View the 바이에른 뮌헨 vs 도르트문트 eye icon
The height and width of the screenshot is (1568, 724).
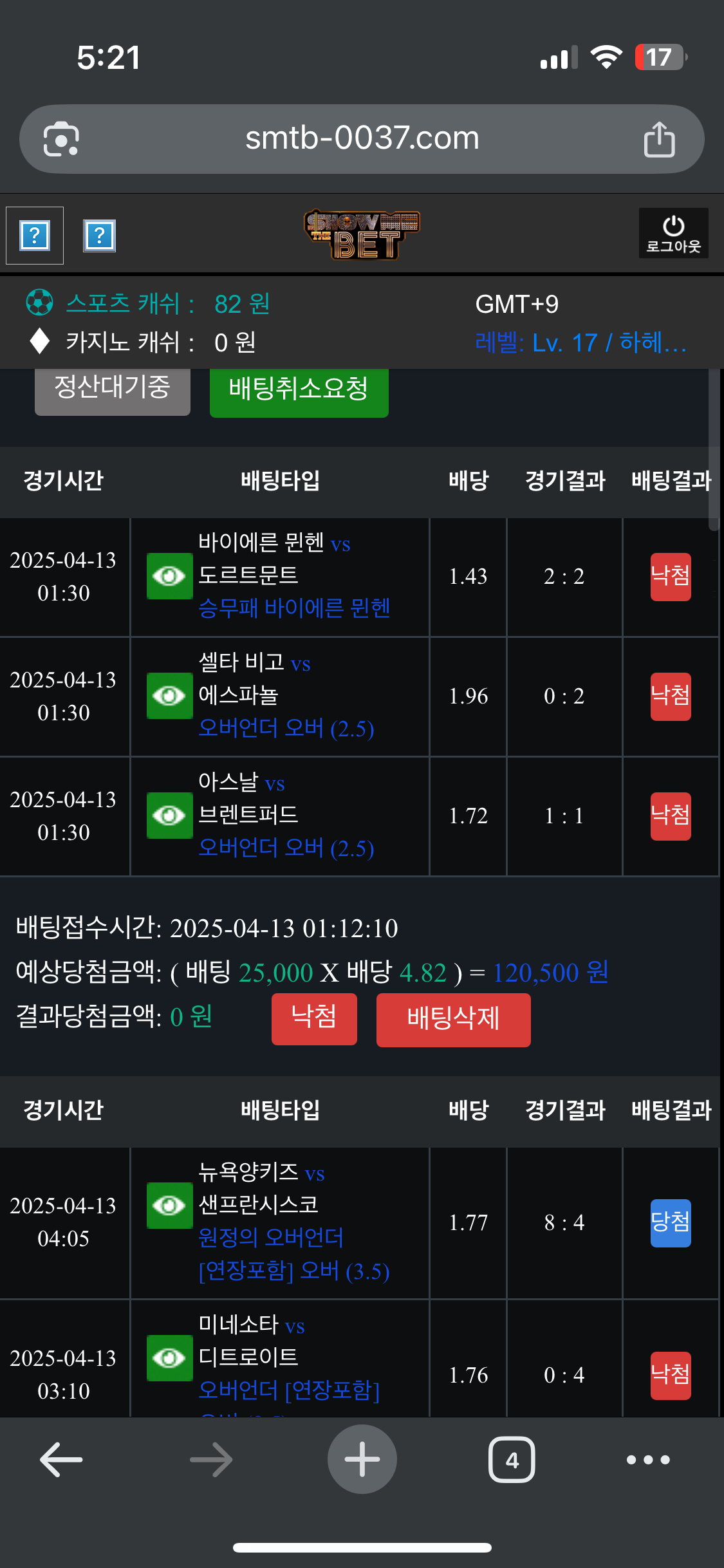point(169,576)
